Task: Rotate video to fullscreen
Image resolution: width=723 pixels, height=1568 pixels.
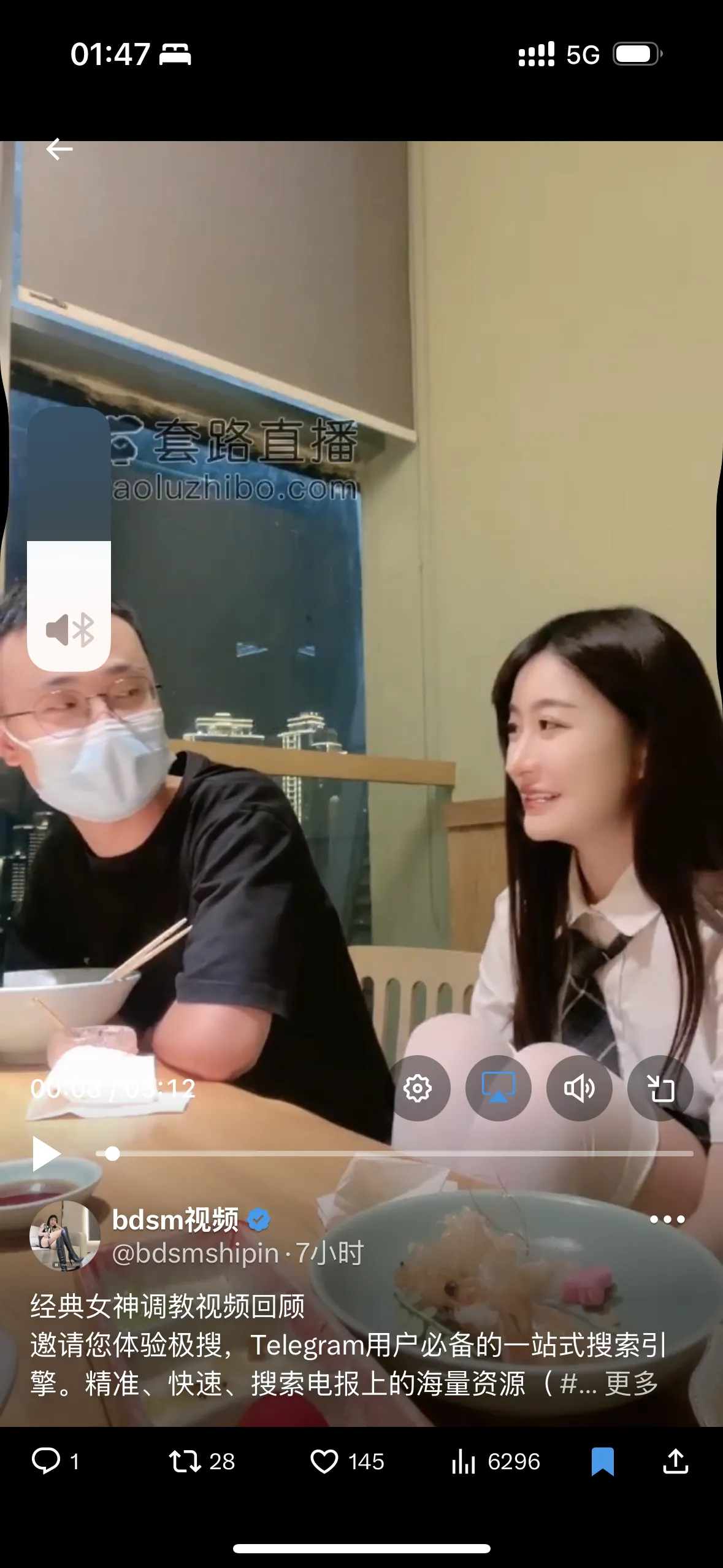Action: point(660,1088)
